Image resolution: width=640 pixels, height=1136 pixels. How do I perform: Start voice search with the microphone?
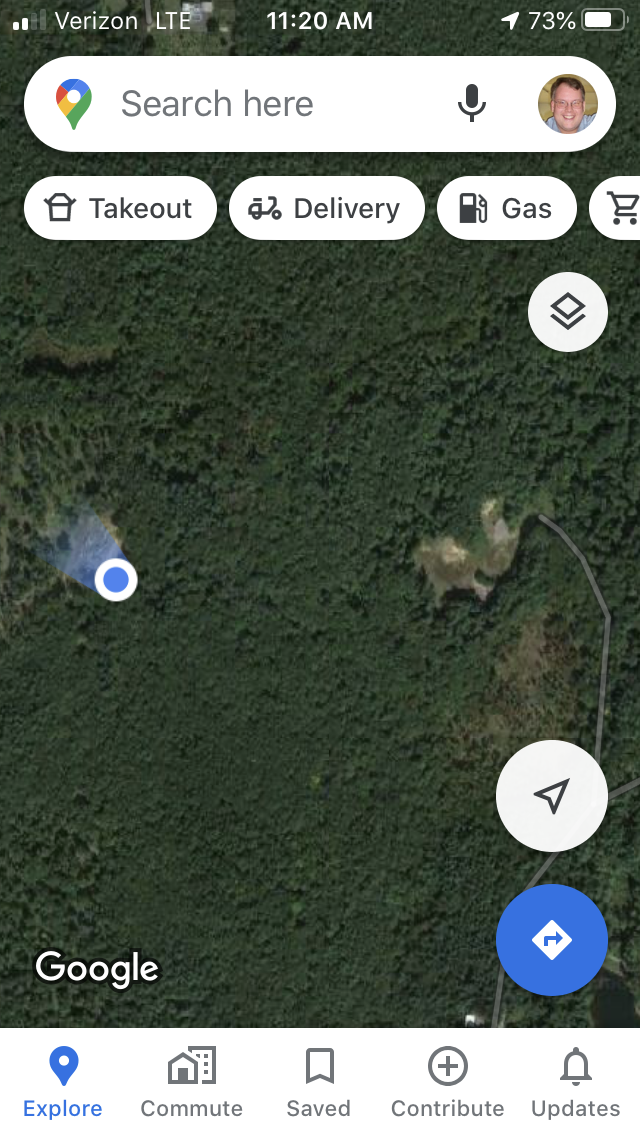471,104
